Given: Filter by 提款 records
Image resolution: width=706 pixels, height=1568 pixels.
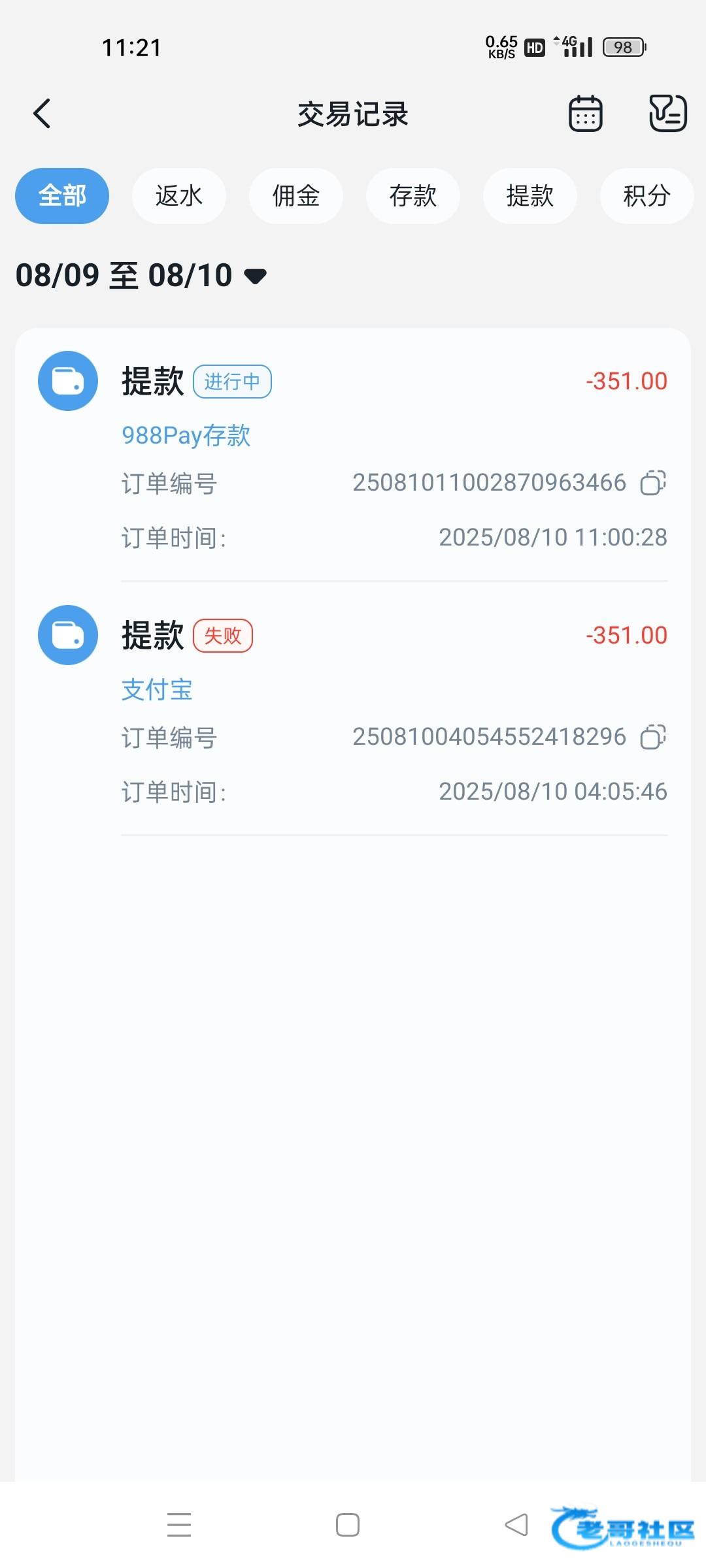Looking at the screenshot, I should tap(530, 196).
